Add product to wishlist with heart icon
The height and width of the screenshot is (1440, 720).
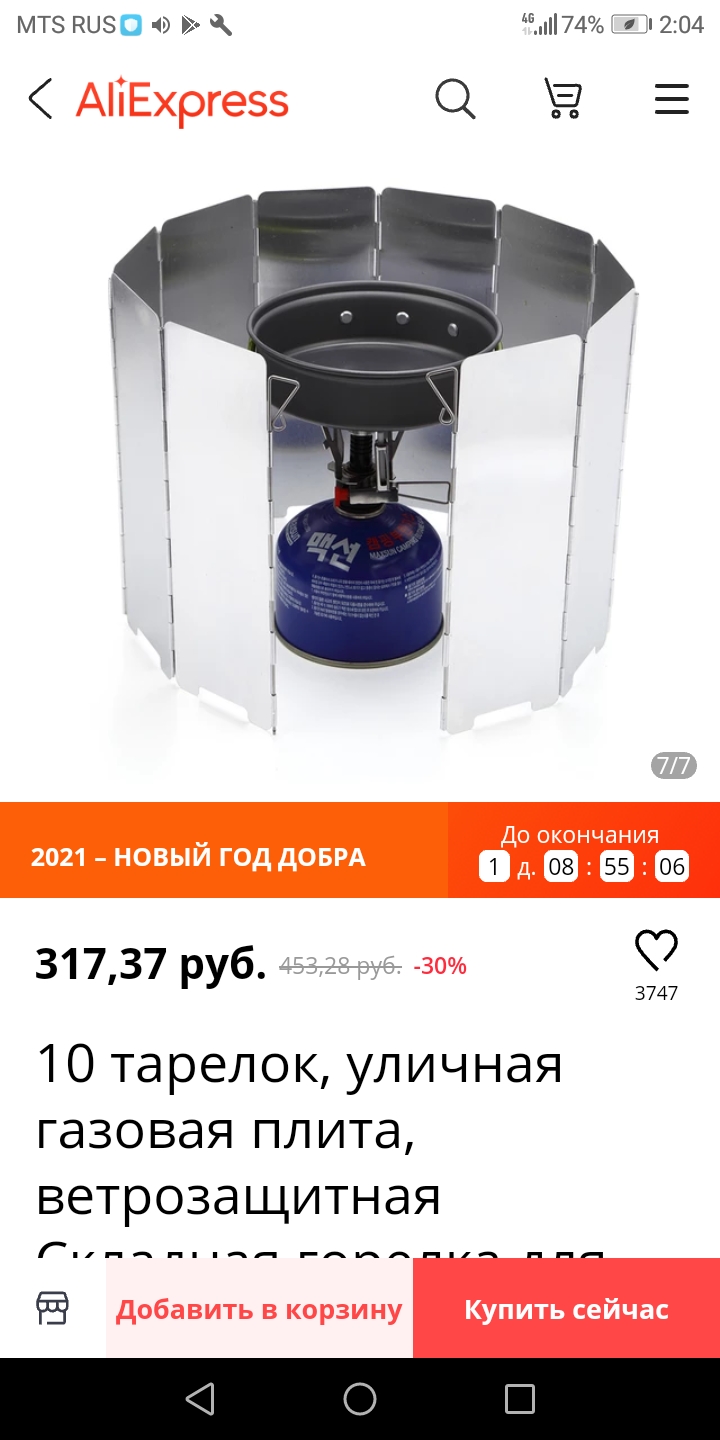coord(656,951)
